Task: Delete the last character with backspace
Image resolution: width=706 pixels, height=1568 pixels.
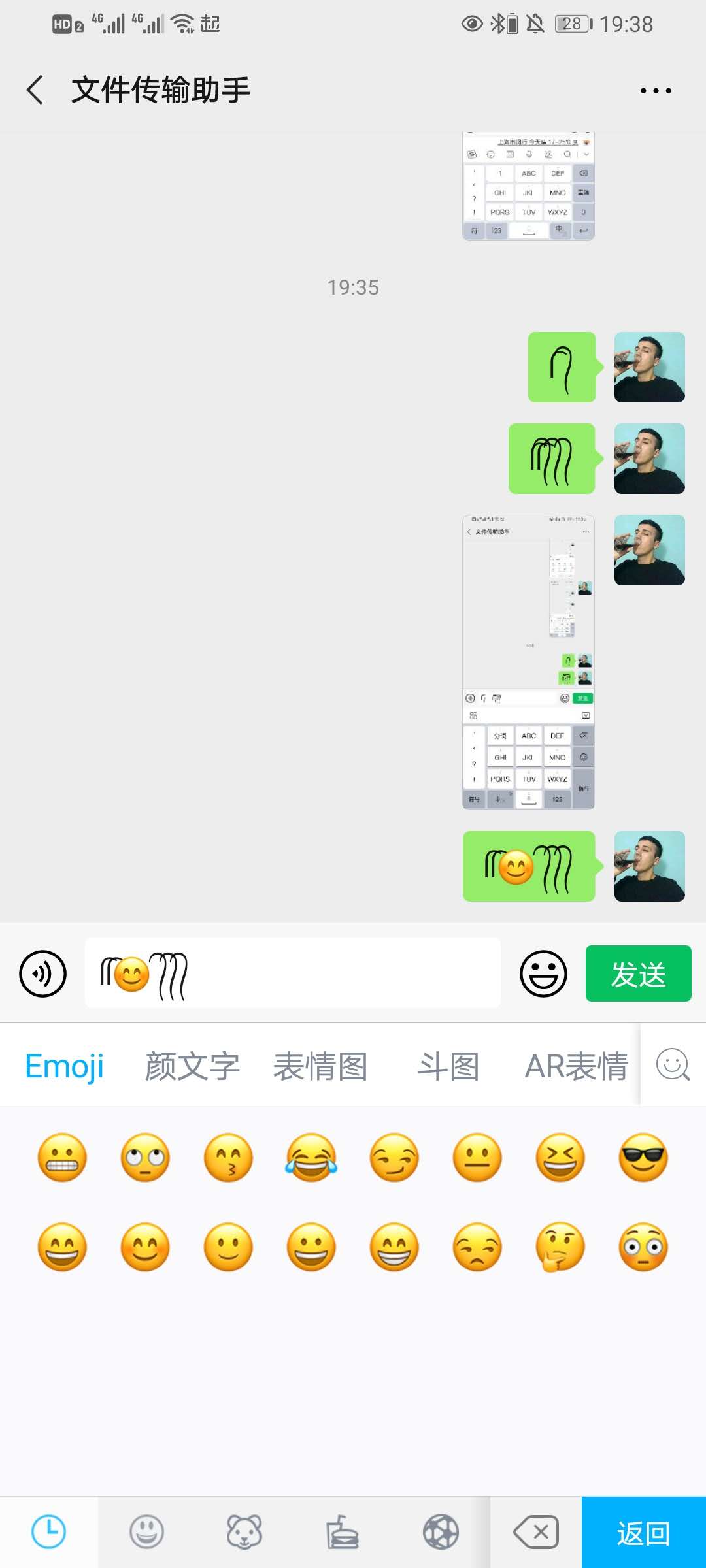Action: click(536, 1532)
